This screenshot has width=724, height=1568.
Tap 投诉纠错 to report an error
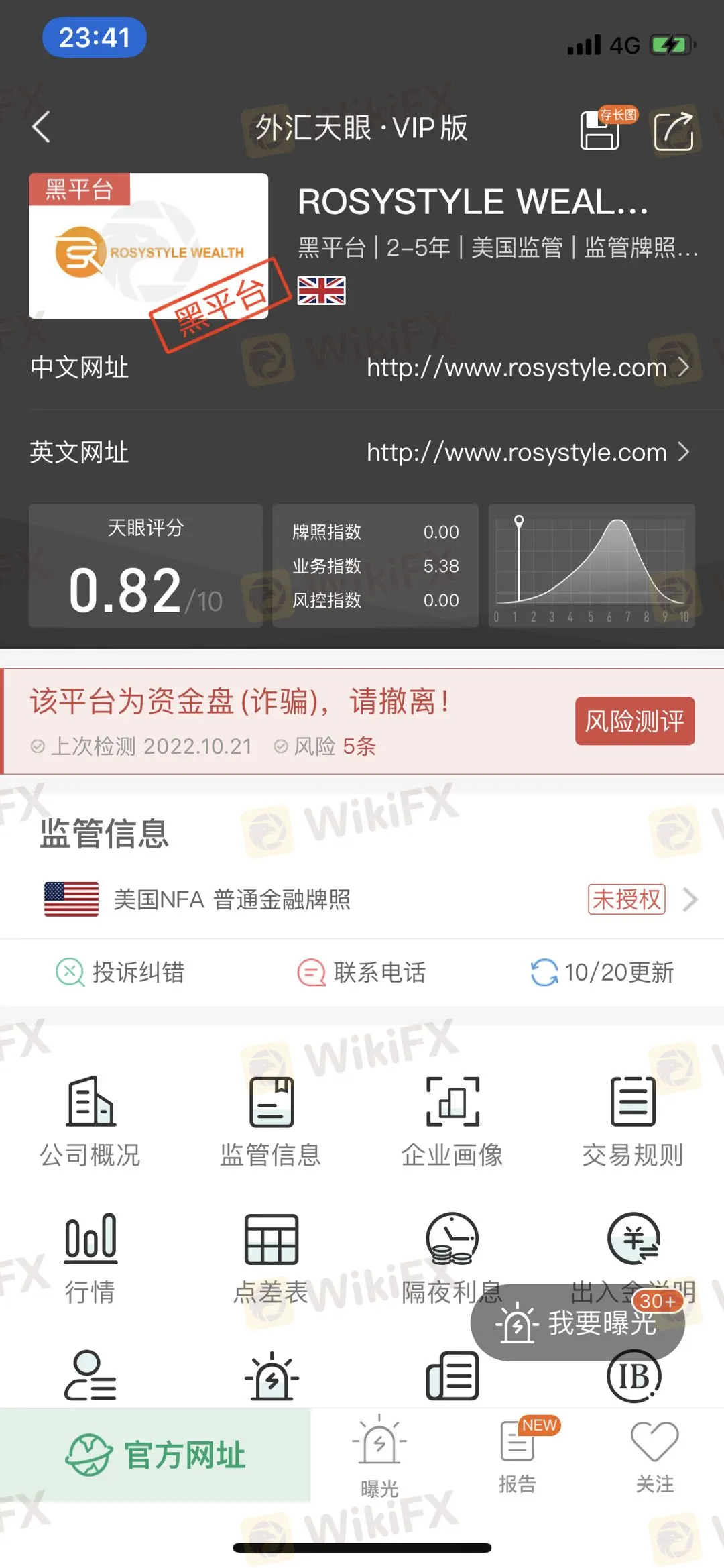tap(121, 972)
